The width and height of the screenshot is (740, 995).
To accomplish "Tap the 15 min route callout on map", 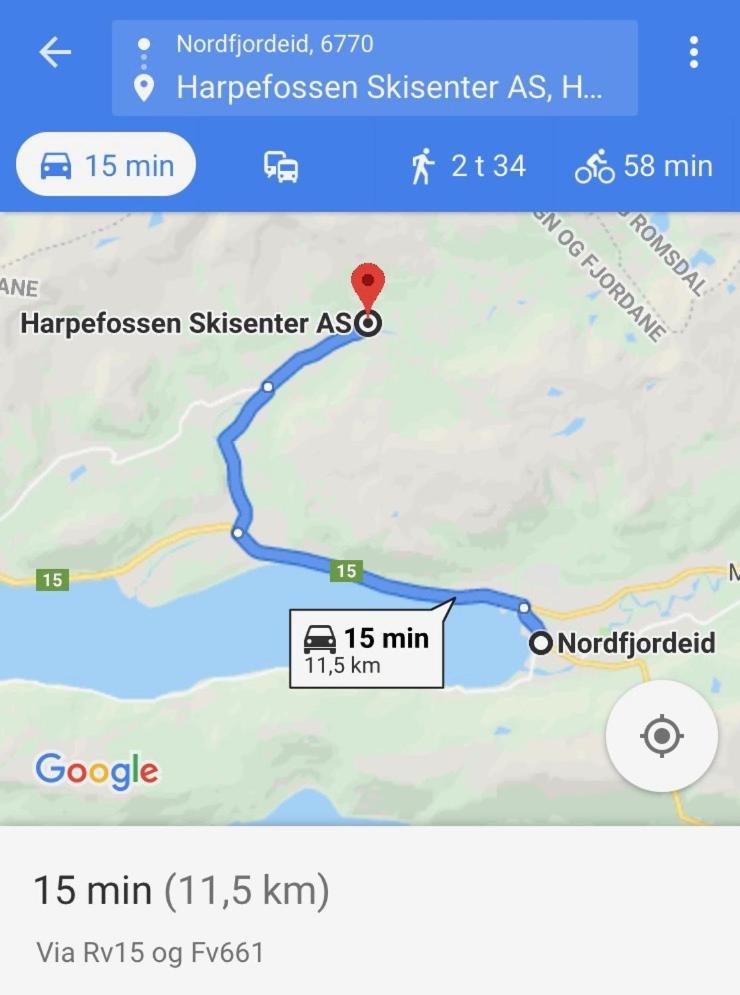I will [366, 647].
